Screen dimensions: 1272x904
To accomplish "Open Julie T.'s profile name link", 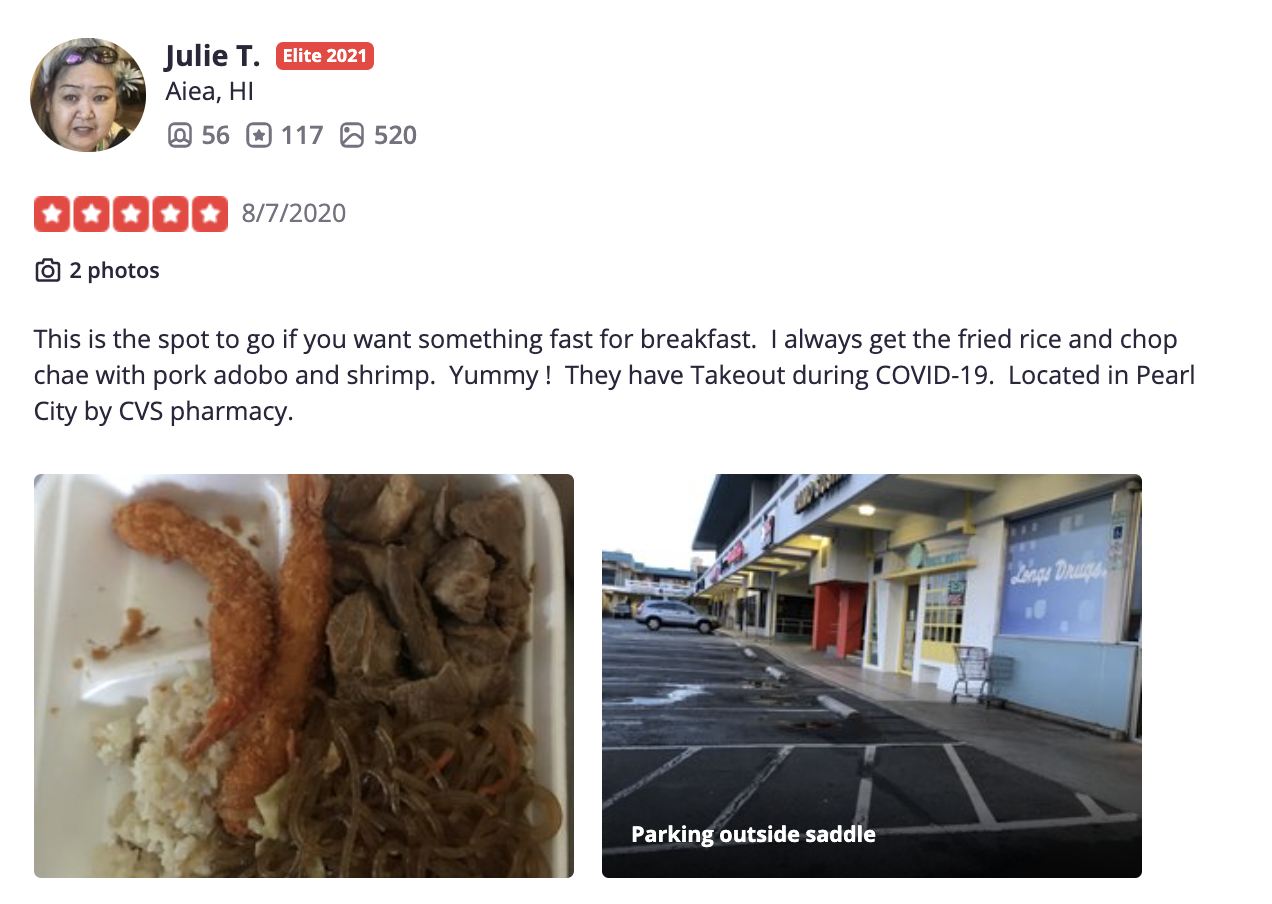I will click(212, 56).
